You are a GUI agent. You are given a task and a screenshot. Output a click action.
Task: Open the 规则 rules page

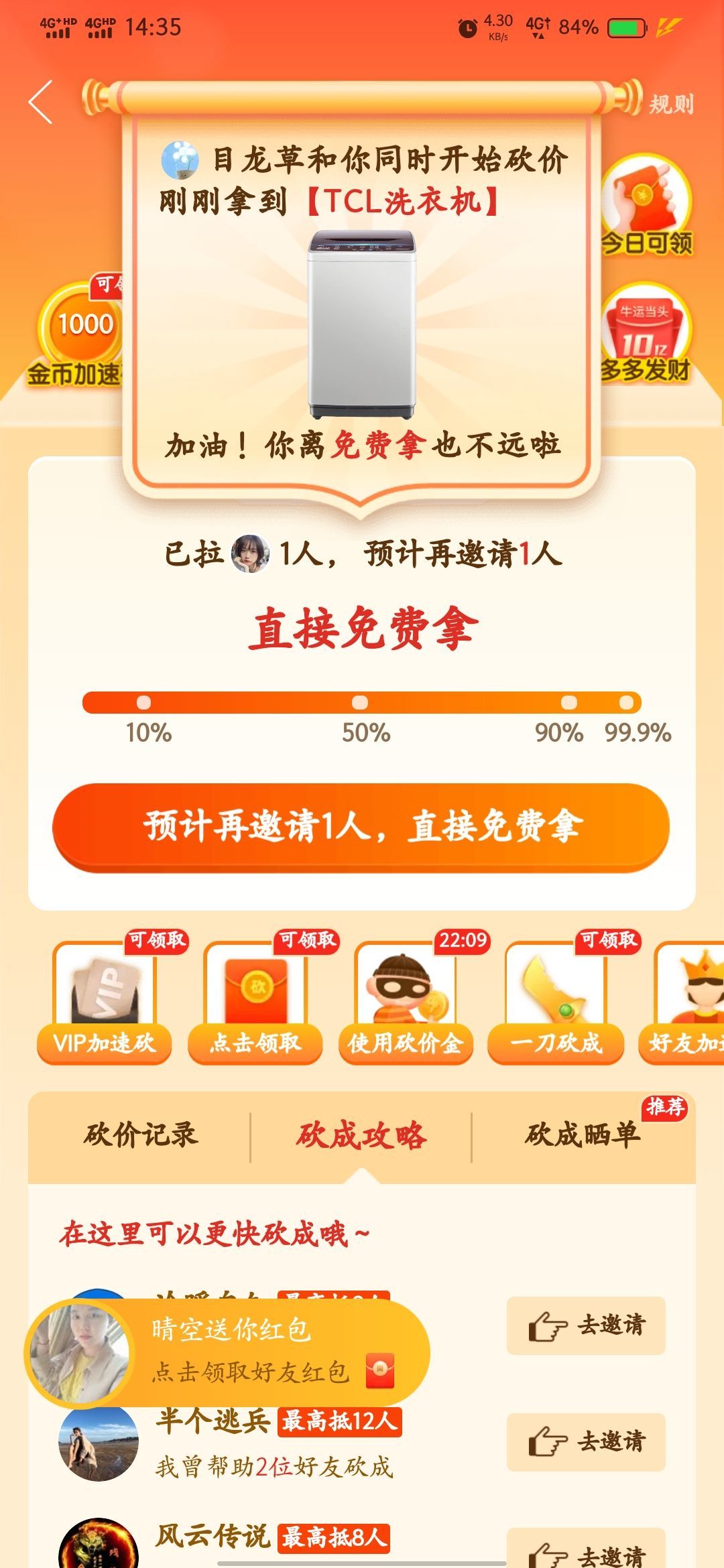tap(671, 105)
